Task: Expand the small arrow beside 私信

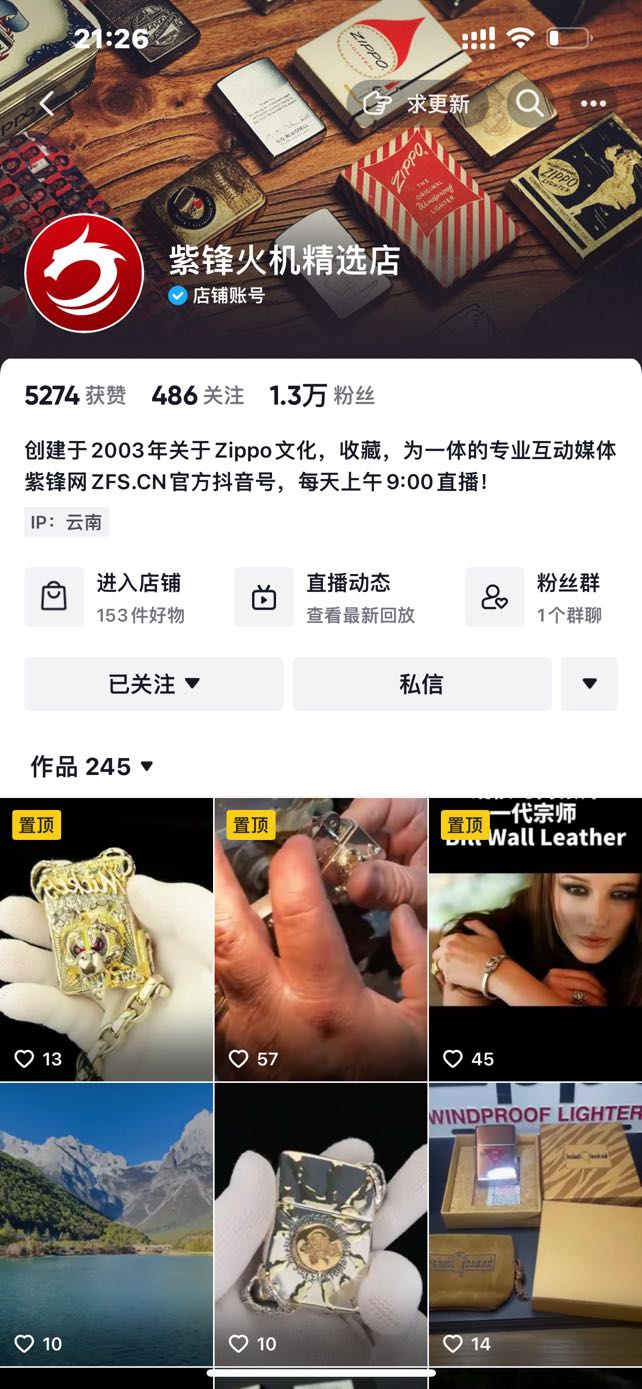Action: pos(589,684)
